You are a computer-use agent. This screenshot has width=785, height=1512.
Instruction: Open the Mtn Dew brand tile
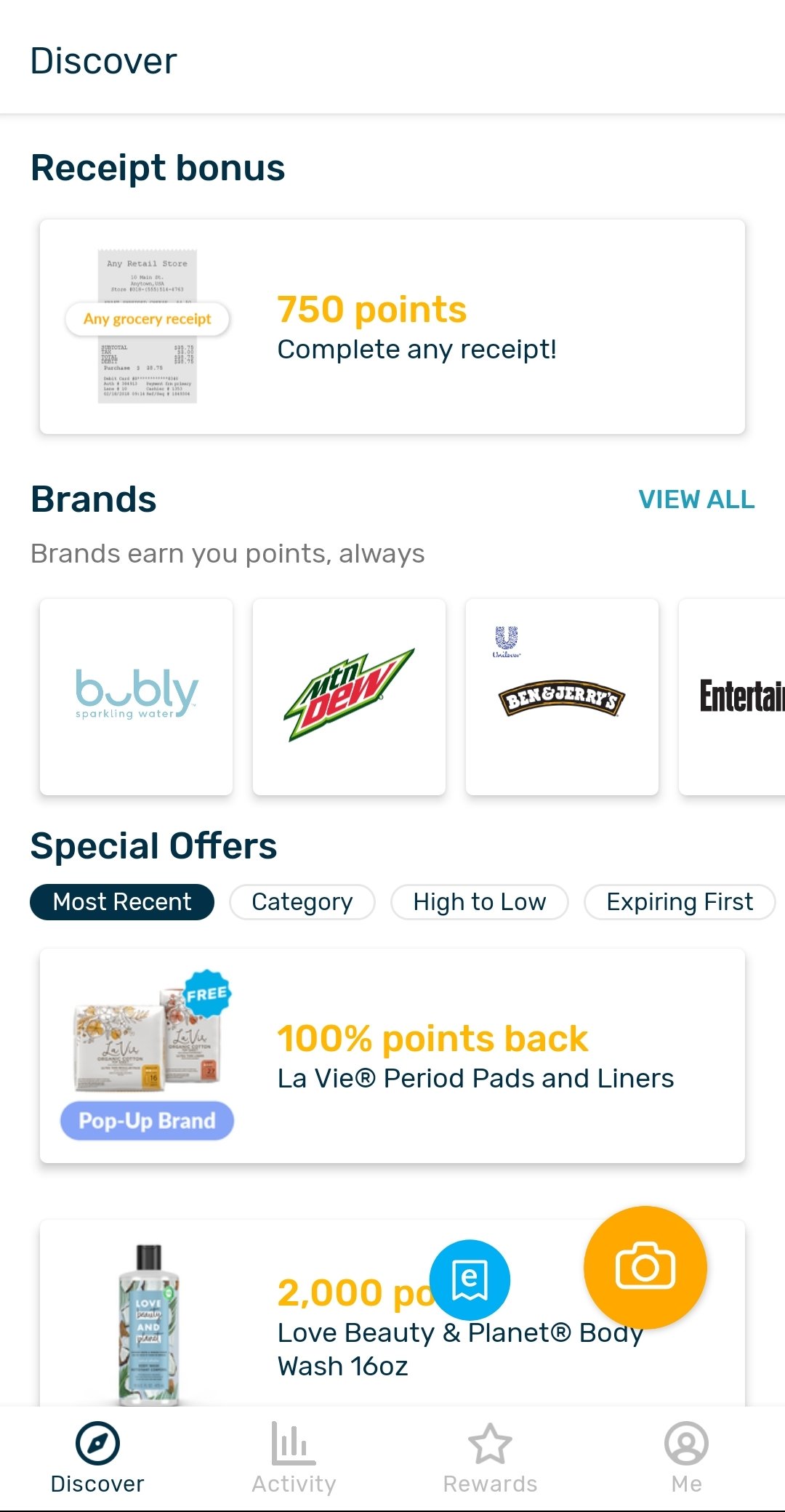point(349,696)
